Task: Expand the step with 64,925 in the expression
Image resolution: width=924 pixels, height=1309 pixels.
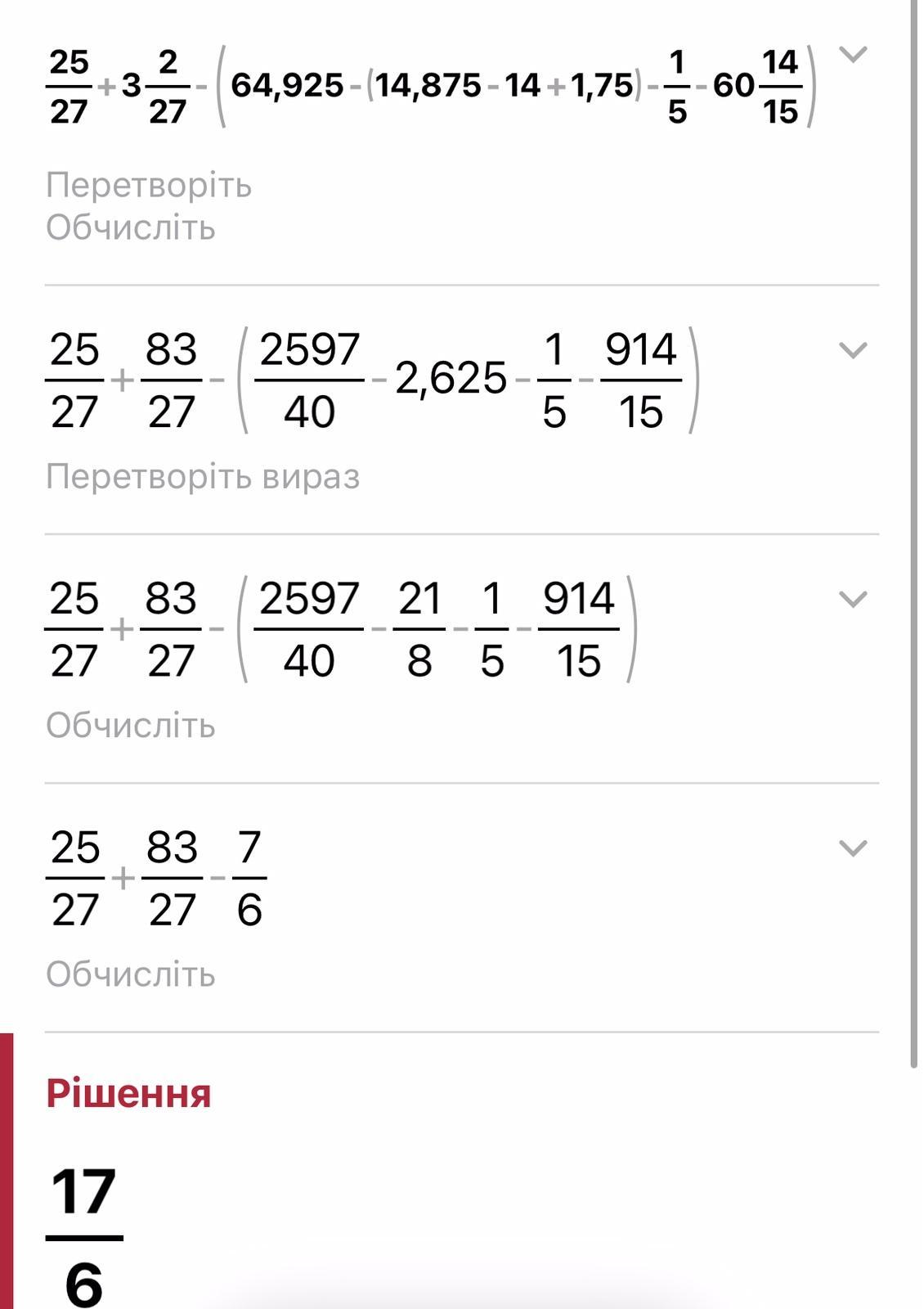Action: [853, 55]
